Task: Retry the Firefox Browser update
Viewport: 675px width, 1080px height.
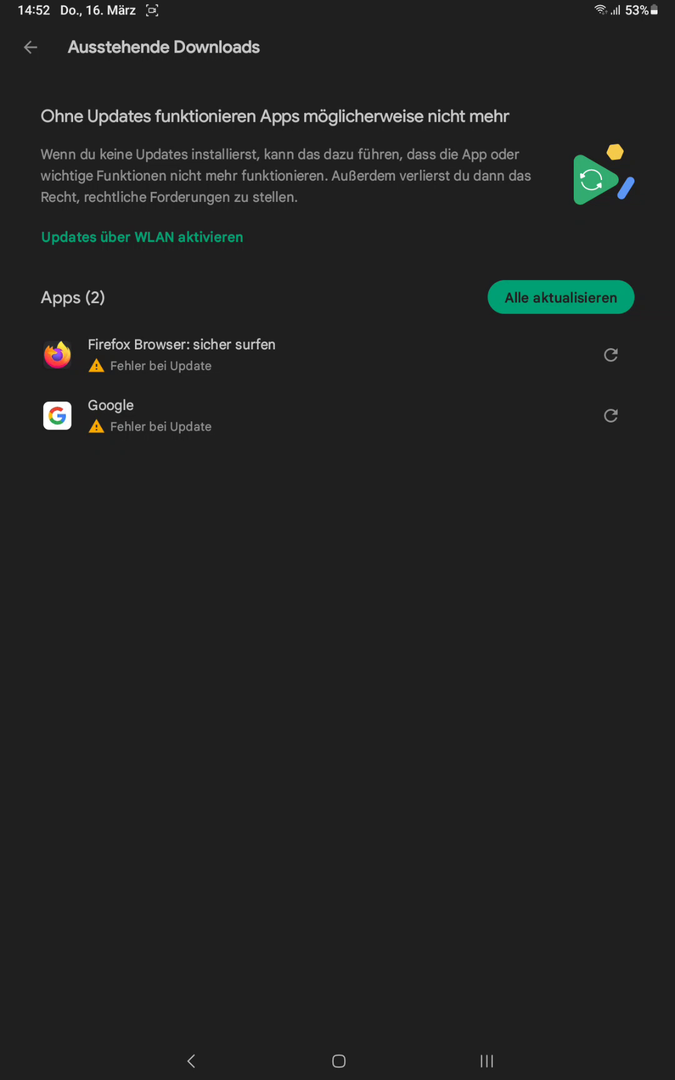Action: (x=611, y=355)
